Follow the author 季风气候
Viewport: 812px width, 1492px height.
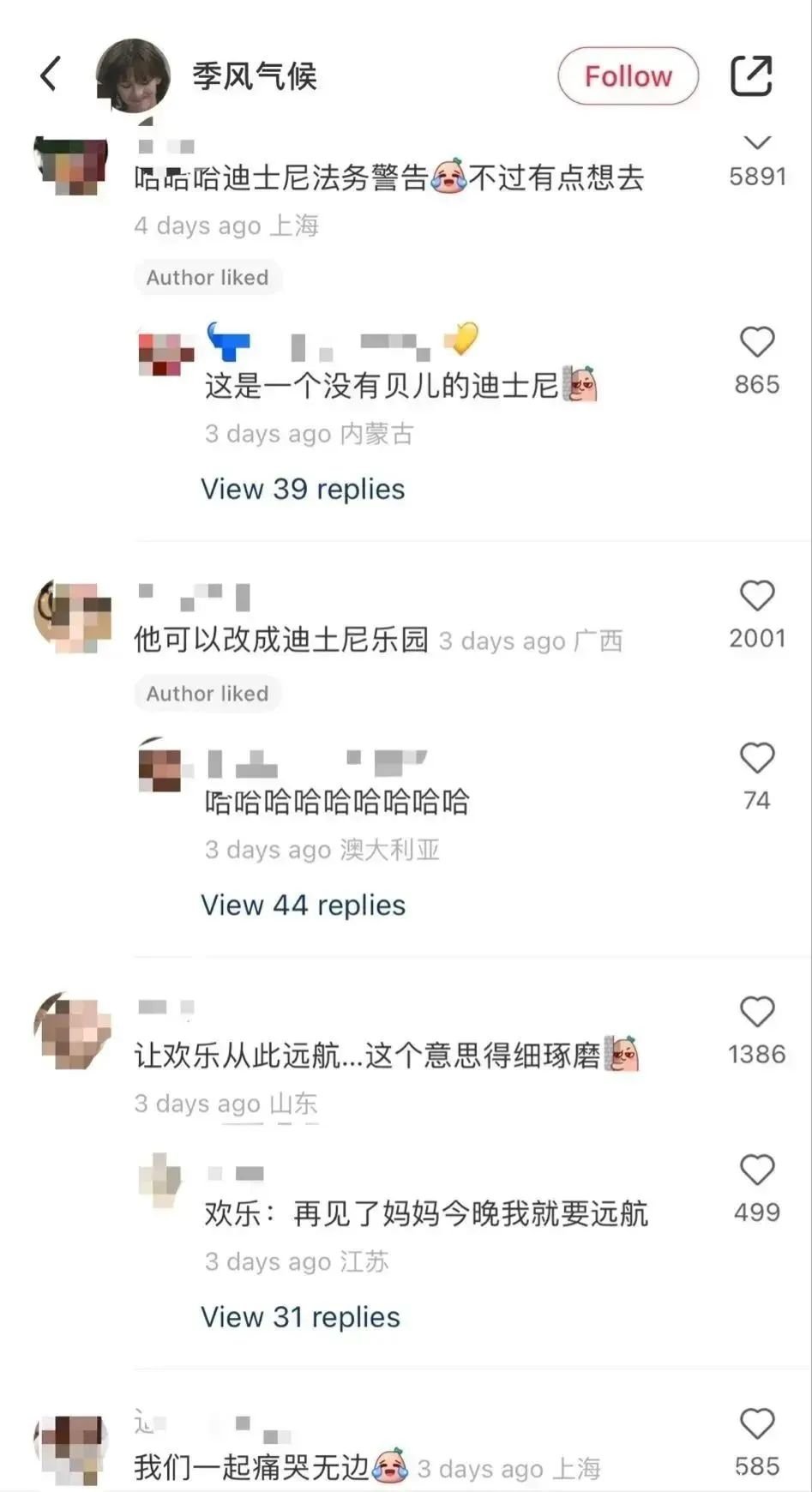[x=628, y=76]
